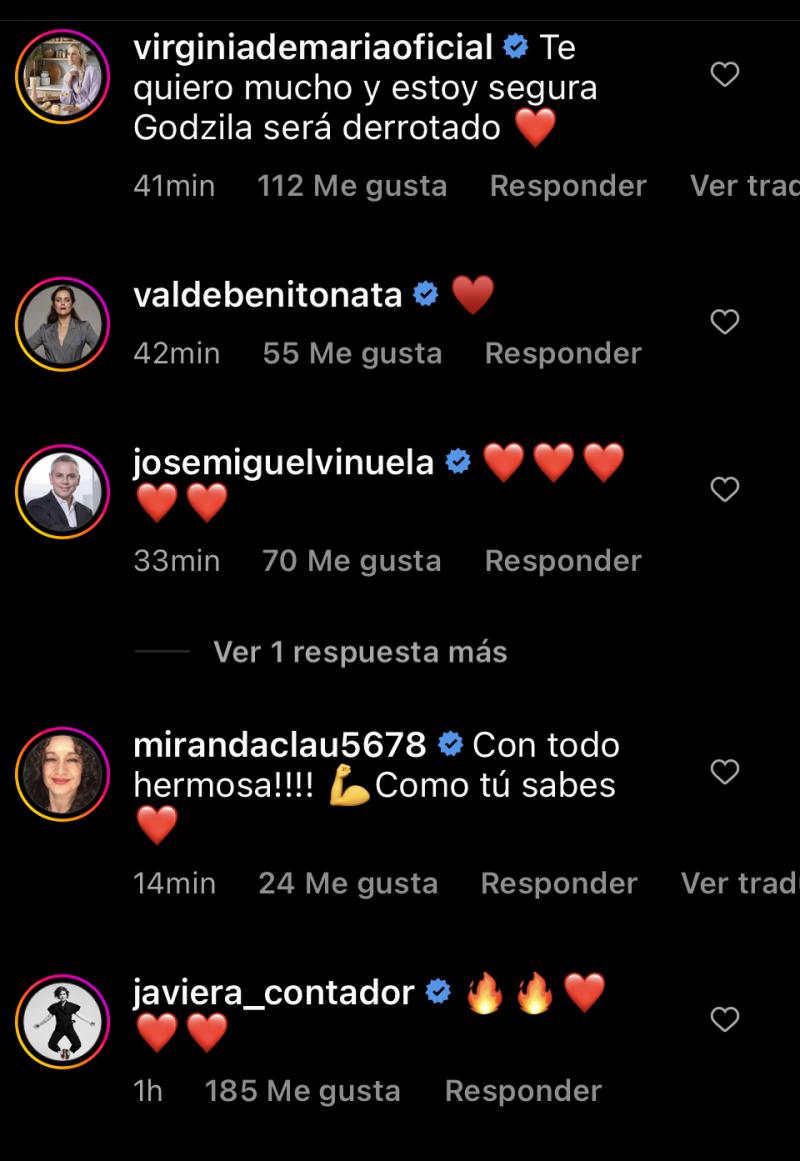Show translation for mirandaclau5678's comment
800x1161 pixels.
[x=744, y=883]
